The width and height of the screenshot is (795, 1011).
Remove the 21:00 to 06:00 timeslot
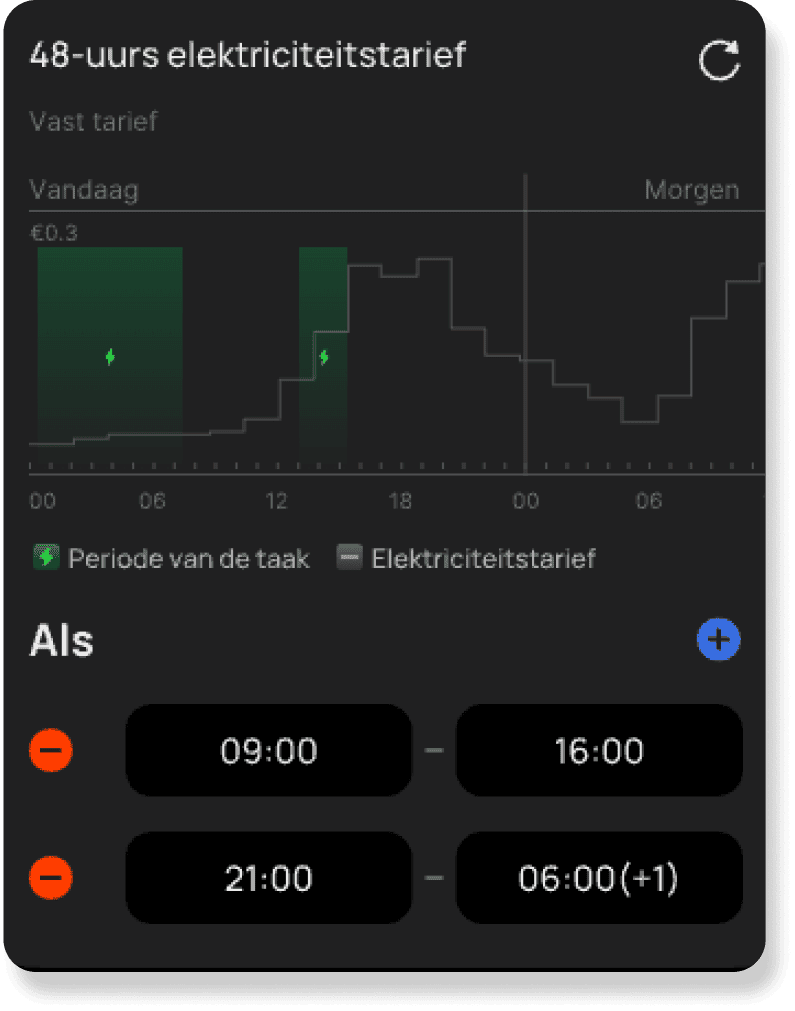(x=50, y=878)
